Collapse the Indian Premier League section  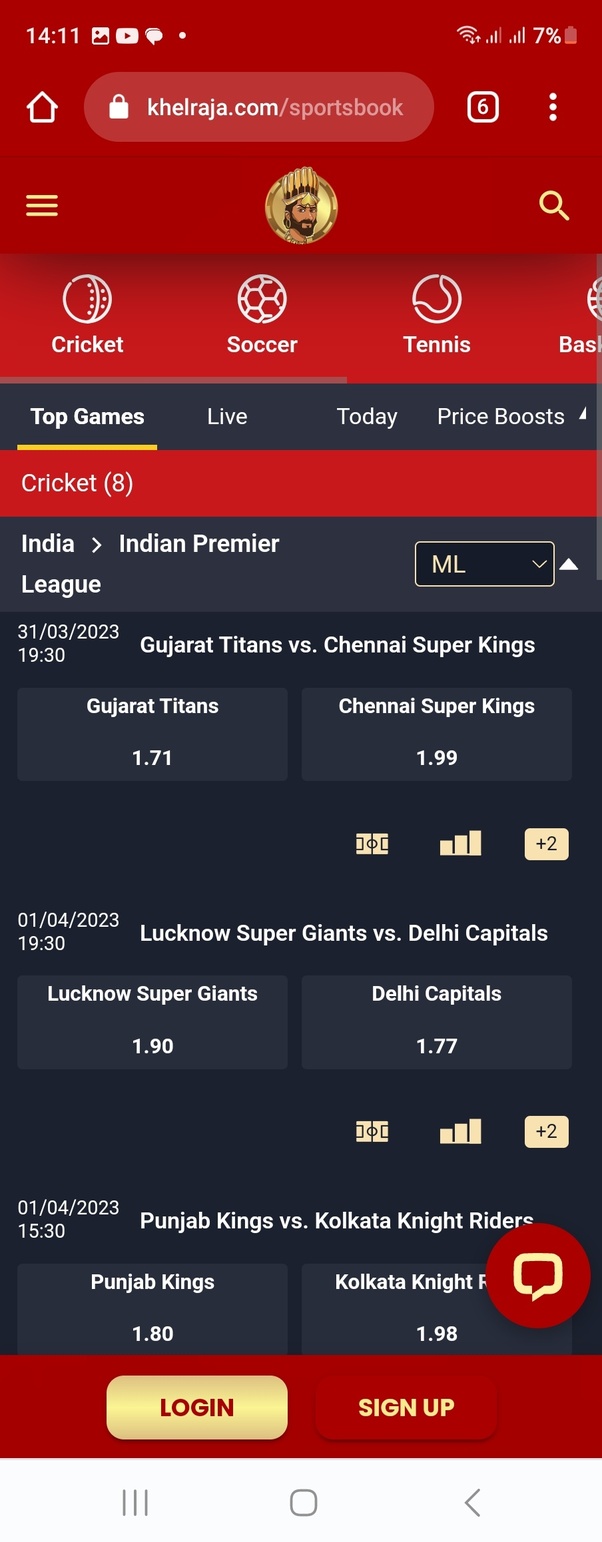point(569,564)
